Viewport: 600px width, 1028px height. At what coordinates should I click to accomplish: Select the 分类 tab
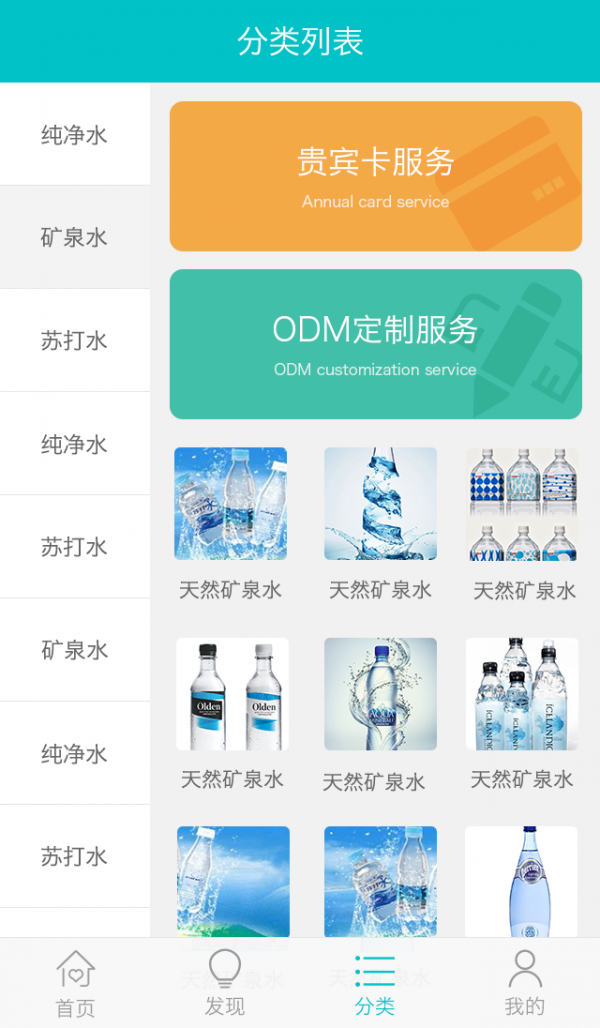point(375,983)
